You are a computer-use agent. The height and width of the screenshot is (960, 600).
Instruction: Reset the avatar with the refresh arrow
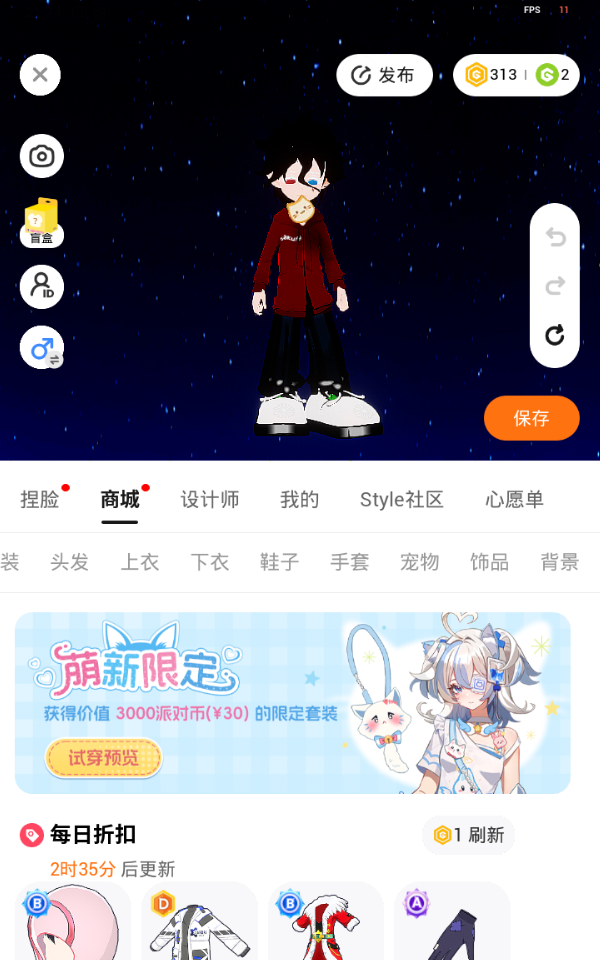555,335
